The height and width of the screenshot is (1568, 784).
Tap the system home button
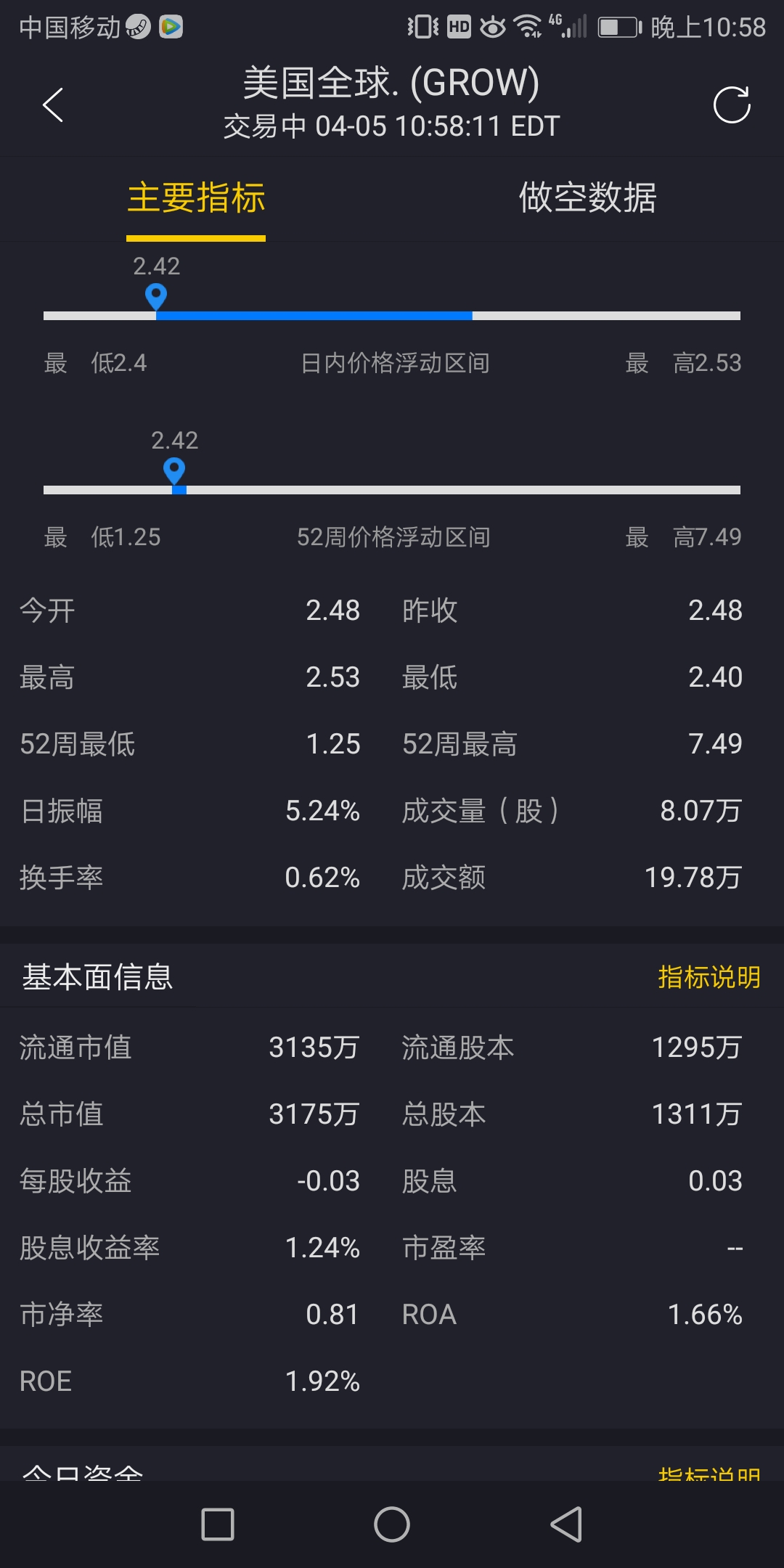coord(392,1524)
